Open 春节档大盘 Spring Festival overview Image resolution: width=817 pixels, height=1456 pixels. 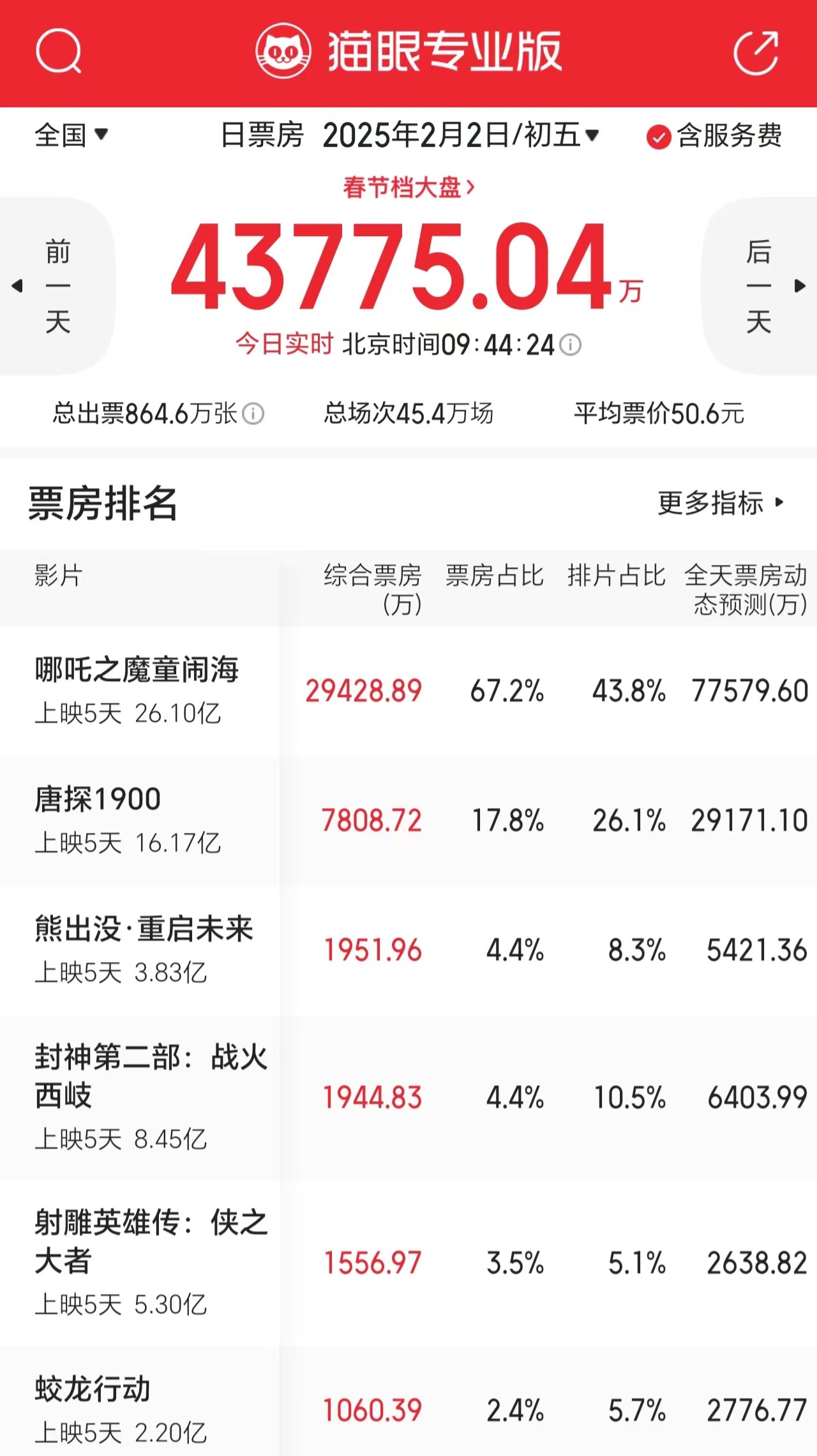pos(408,187)
